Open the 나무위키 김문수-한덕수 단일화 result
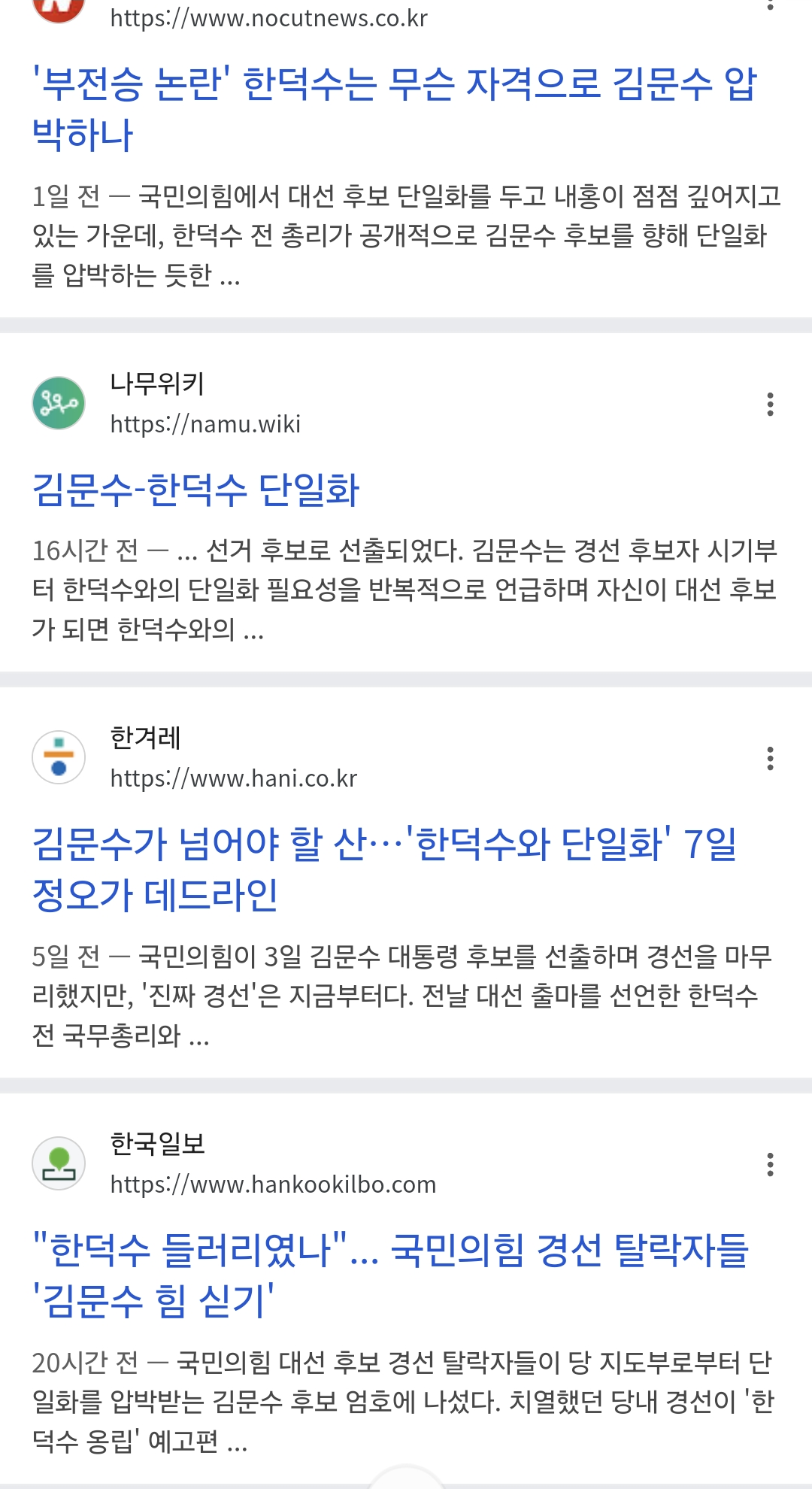Screen dimensions: 812x1489 pyautogui.click(x=195, y=490)
